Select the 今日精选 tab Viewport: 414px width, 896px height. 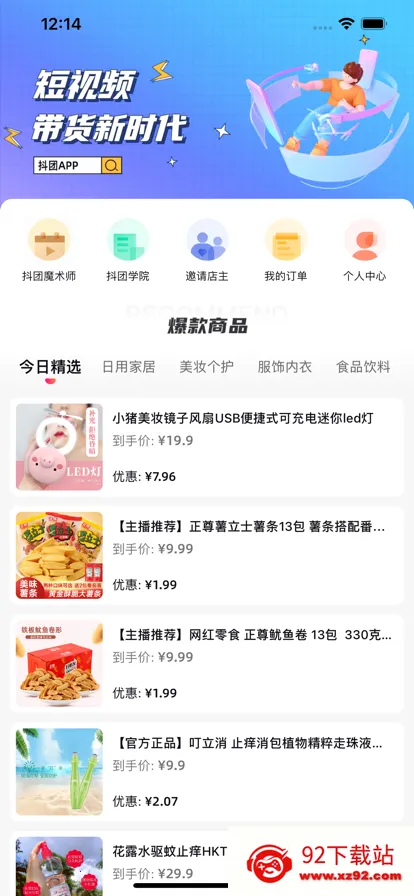tap(50, 367)
